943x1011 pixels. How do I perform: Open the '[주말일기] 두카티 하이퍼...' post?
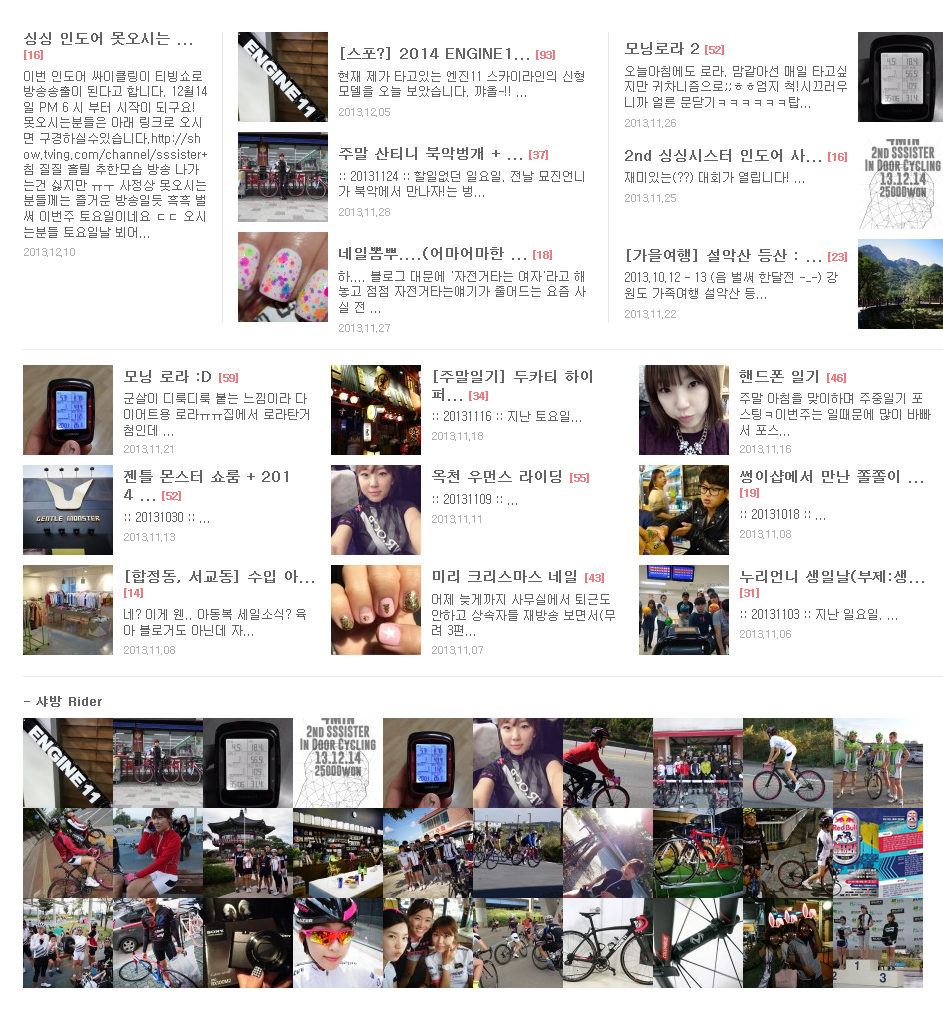[512, 377]
